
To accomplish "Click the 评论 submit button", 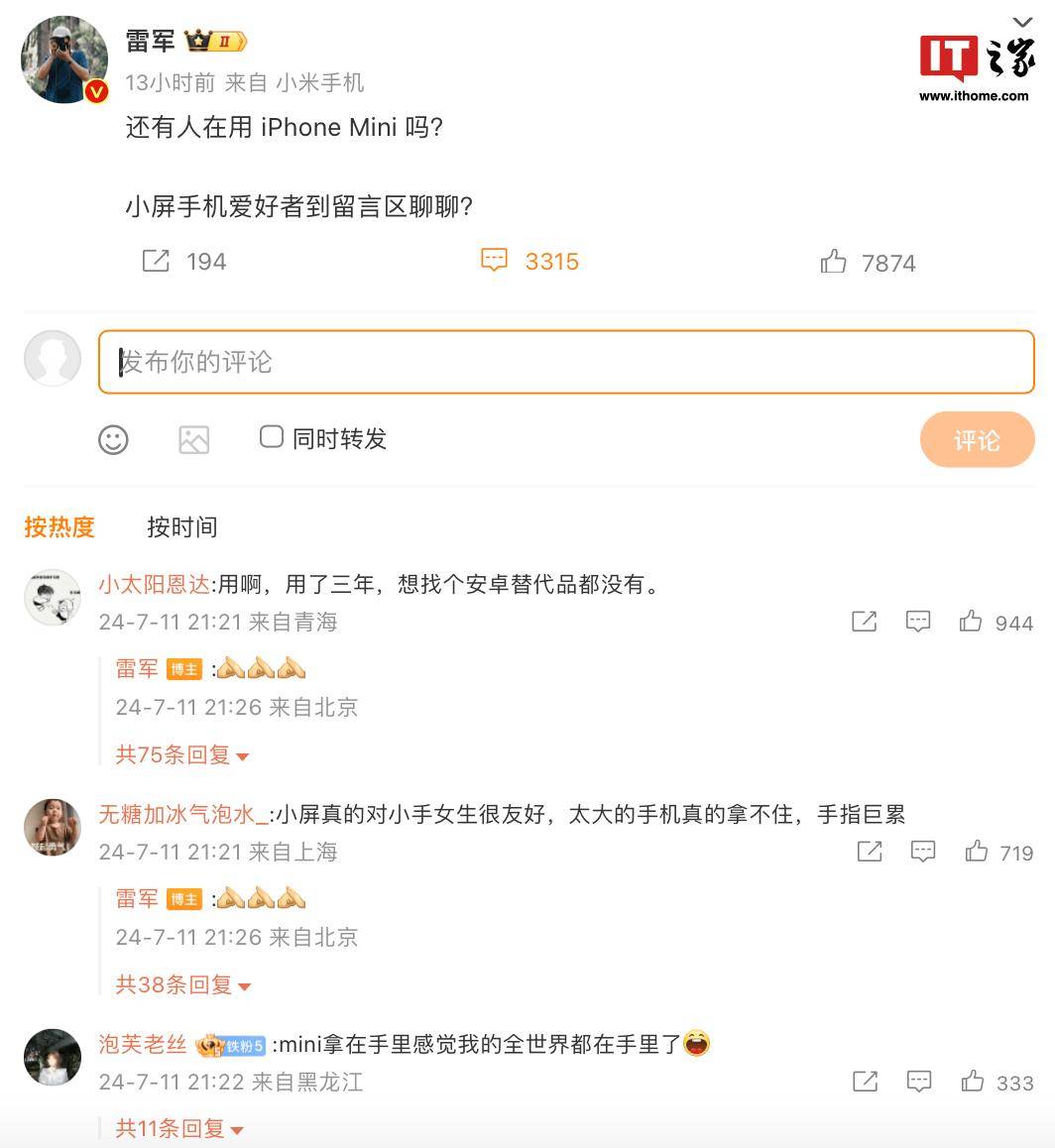I will [x=977, y=439].
